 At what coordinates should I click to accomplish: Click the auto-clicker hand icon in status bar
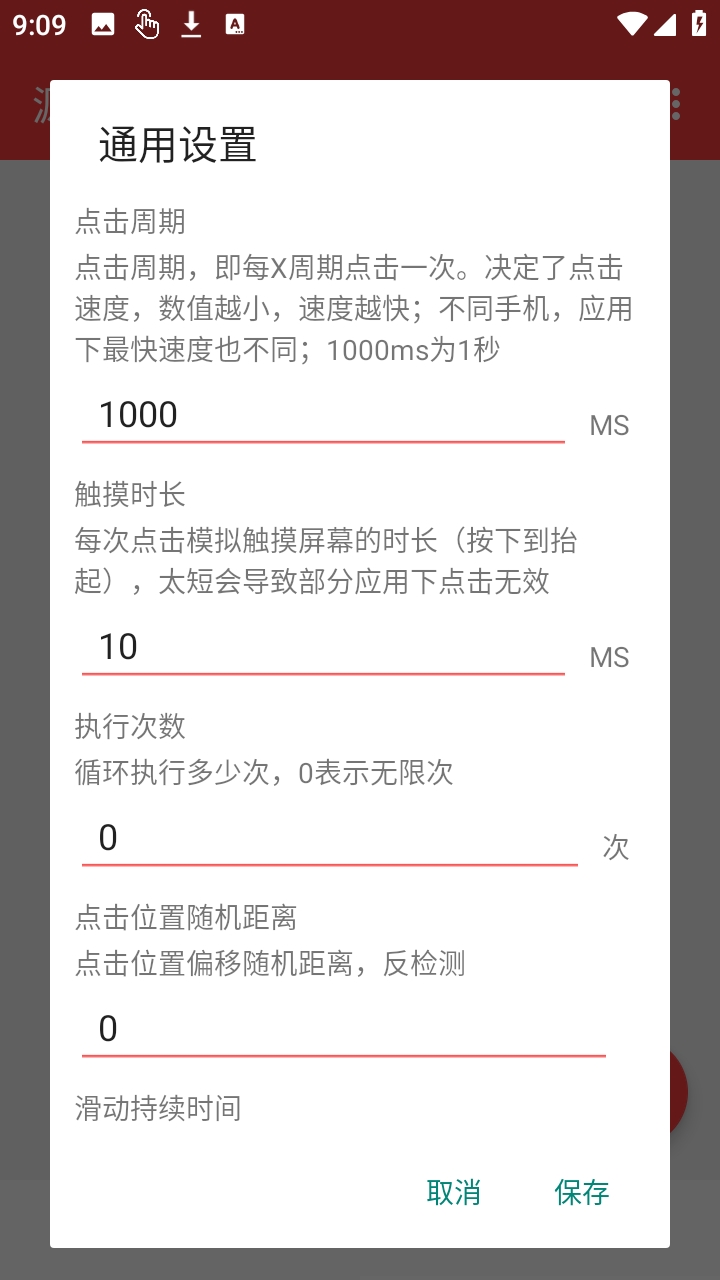pos(146,24)
